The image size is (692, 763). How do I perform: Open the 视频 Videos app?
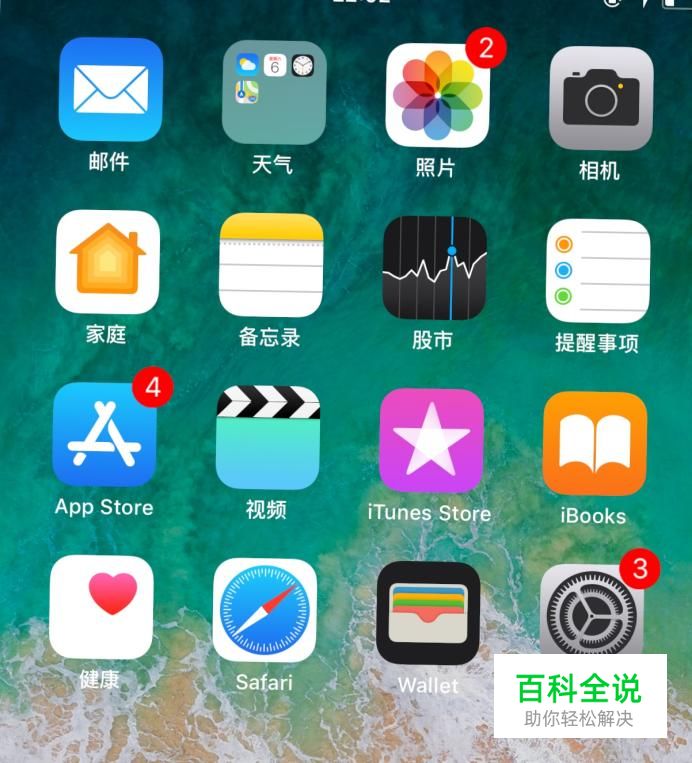click(x=268, y=437)
